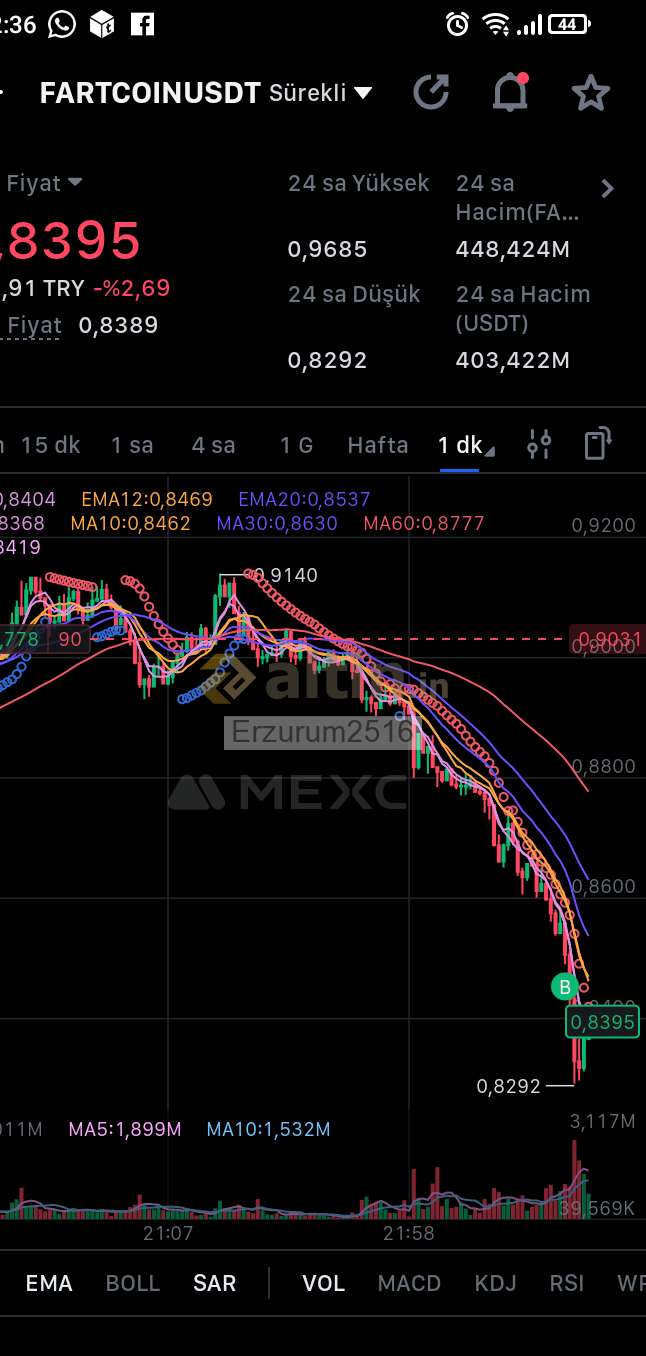The height and width of the screenshot is (1356, 646).
Task: Show more 24h stats with right chevron
Action: pyautogui.click(x=607, y=188)
